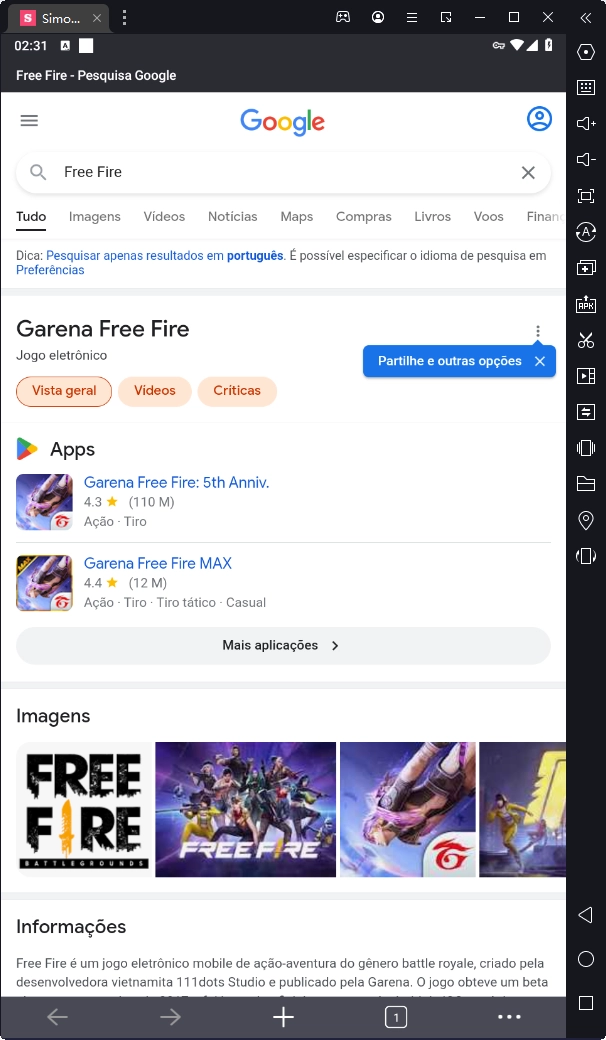The height and width of the screenshot is (1040, 606).
Task: Open a new browser tab with plus
Action: tap(283, 1017)
